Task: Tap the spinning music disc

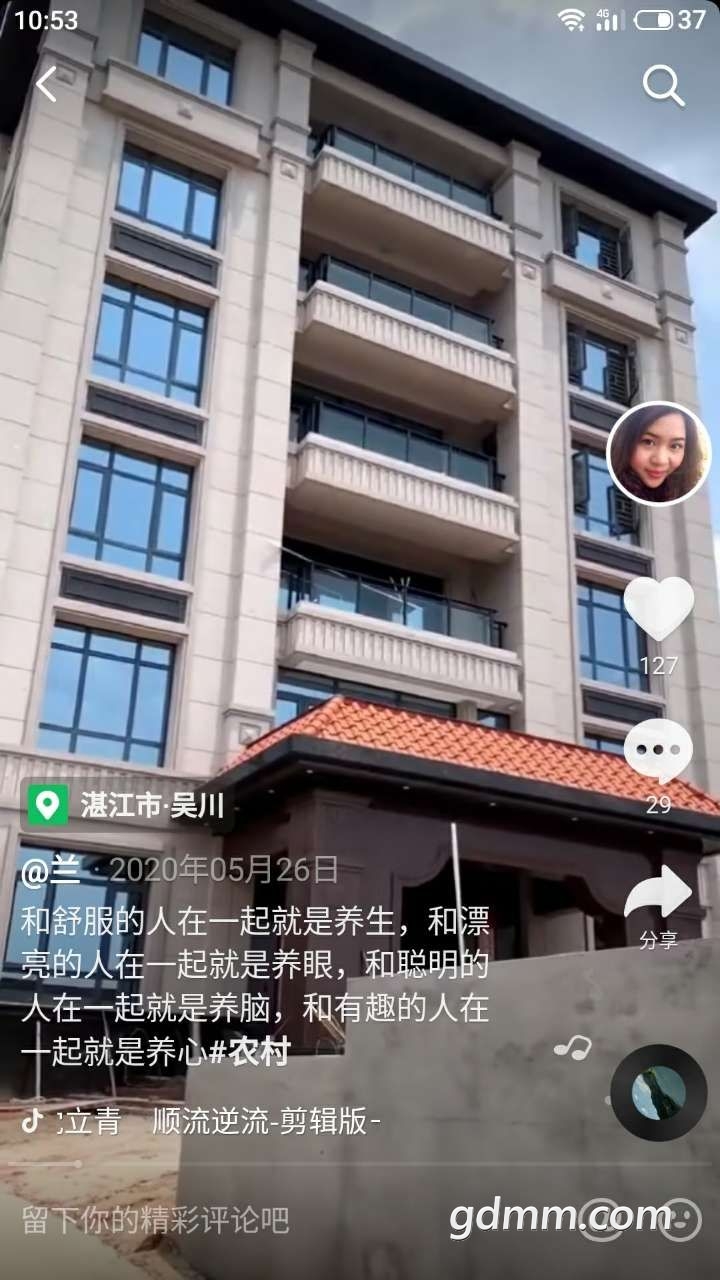Action: (658, 1092)
